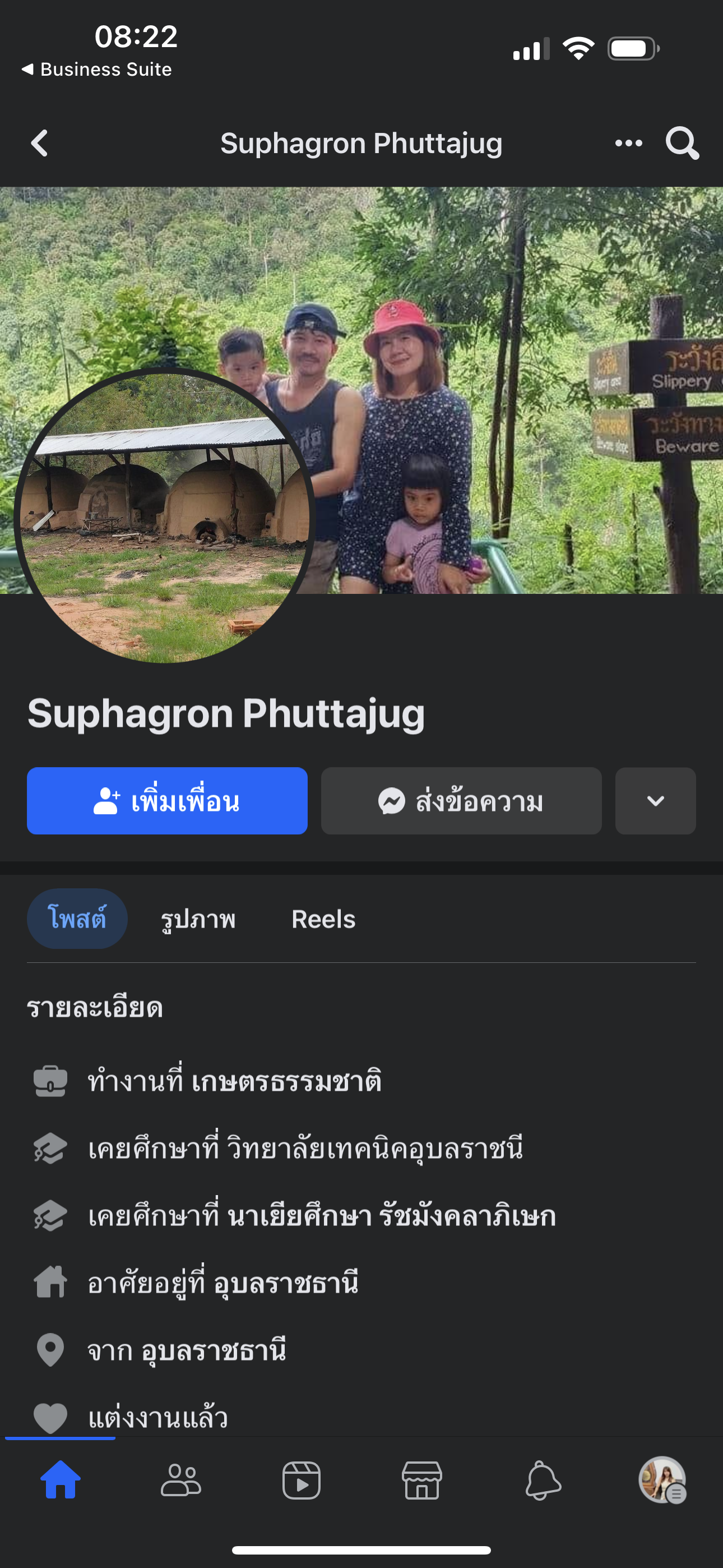723x1568 pixels.
Task: Open the video tab in bottom bar
Action: (302, 1481)
